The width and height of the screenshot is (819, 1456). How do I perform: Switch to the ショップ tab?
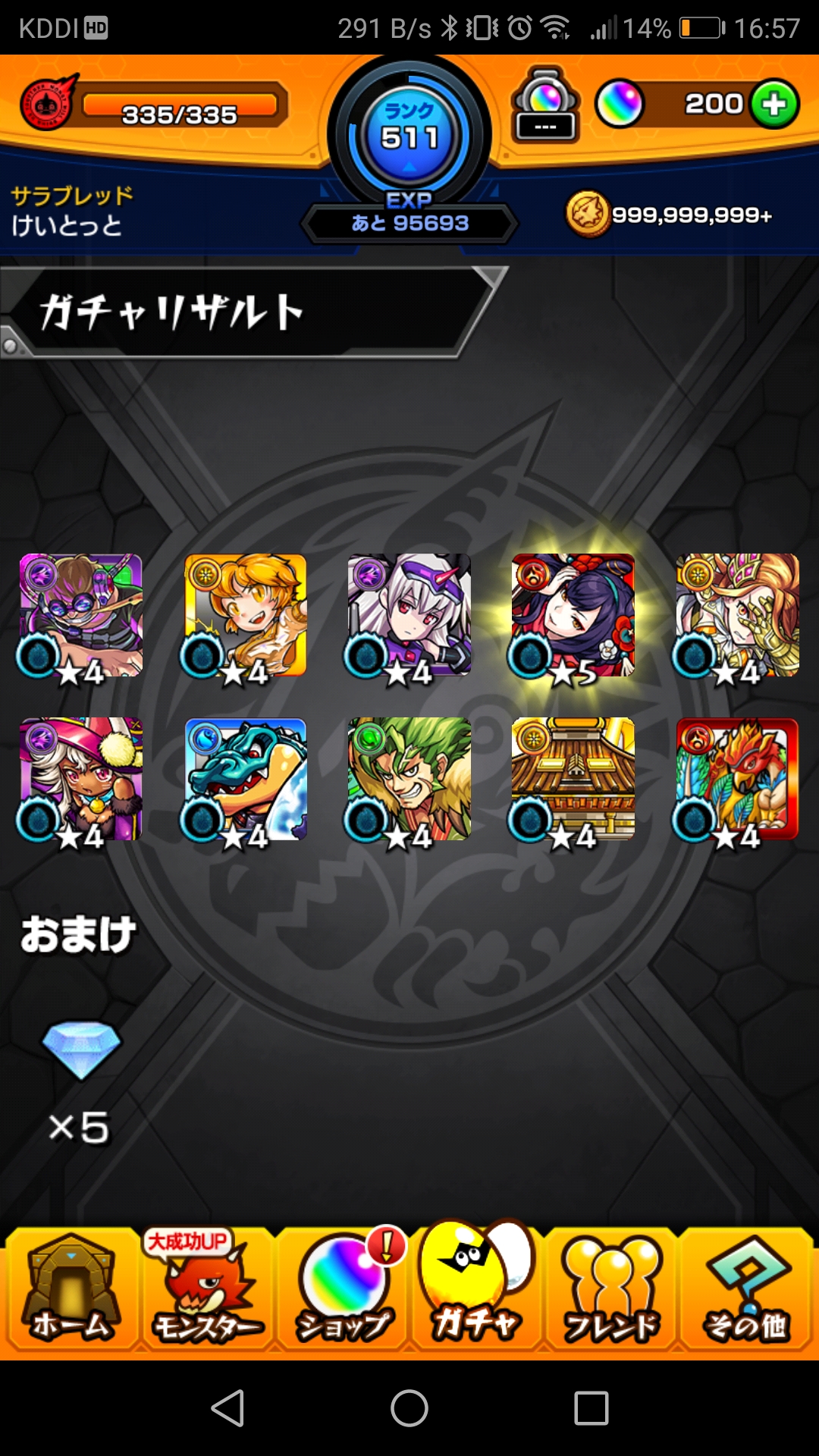(344, 1291)
